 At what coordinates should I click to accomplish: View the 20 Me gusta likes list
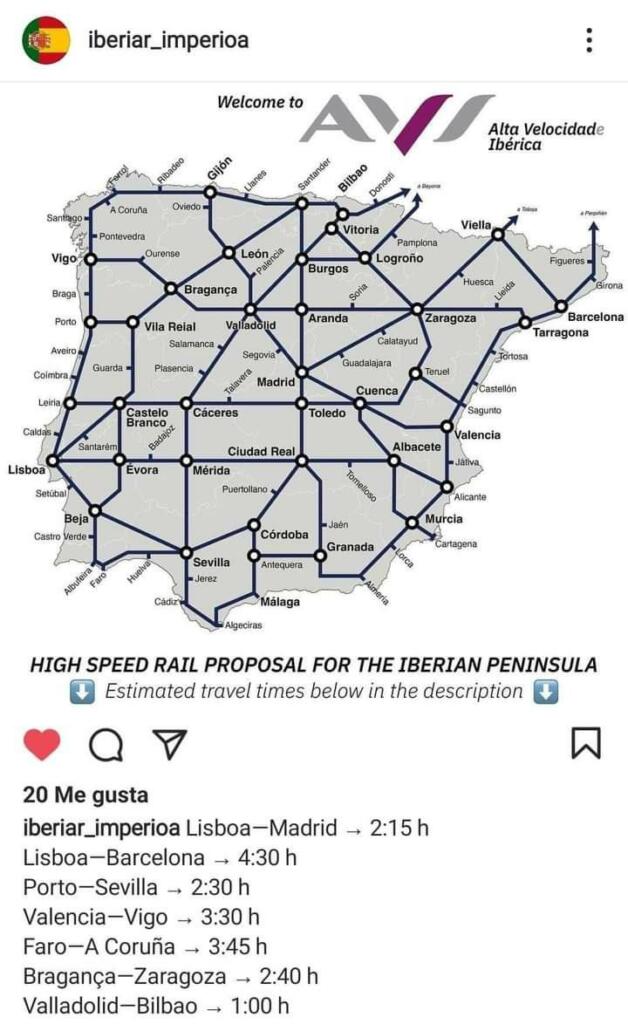(x=85, y=796)
